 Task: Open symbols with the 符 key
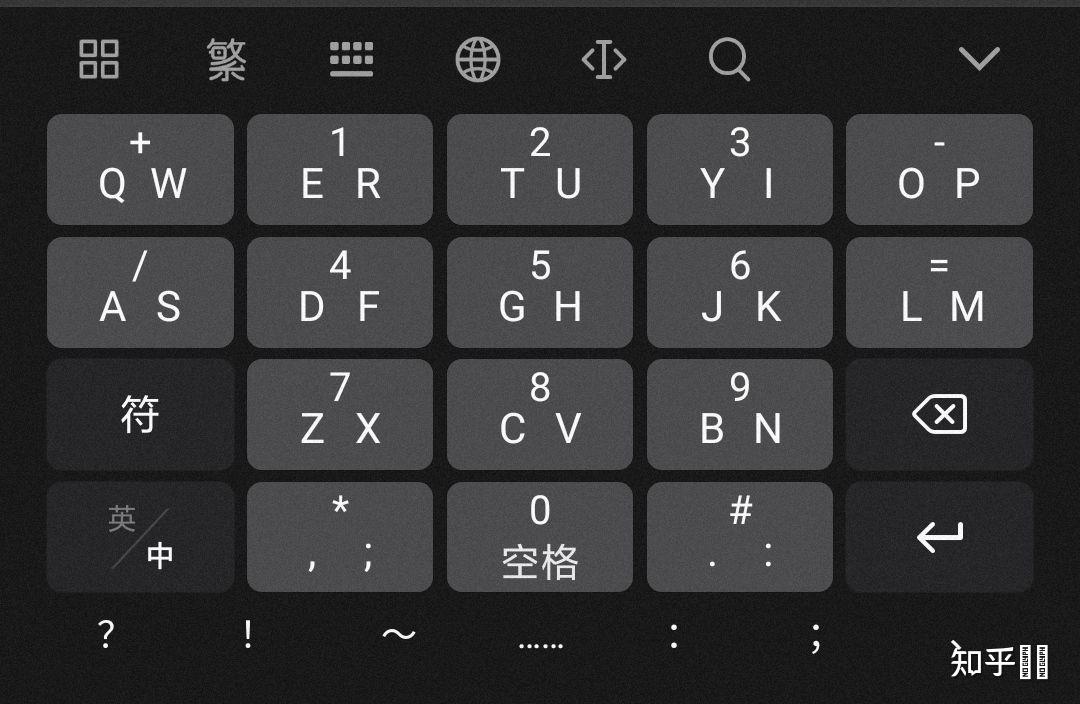(140, 414)
